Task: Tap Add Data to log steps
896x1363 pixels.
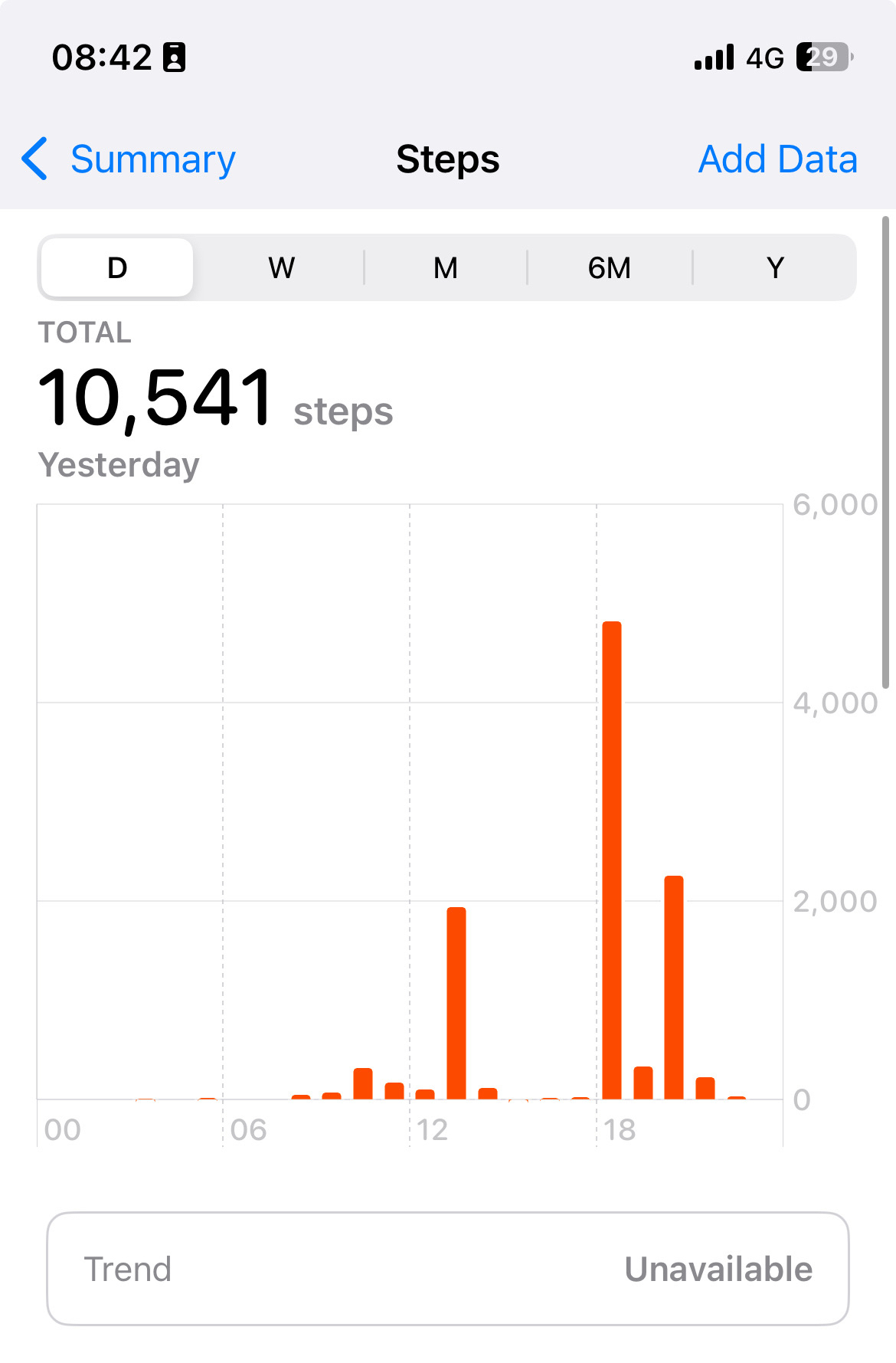Action: [777, 159]
